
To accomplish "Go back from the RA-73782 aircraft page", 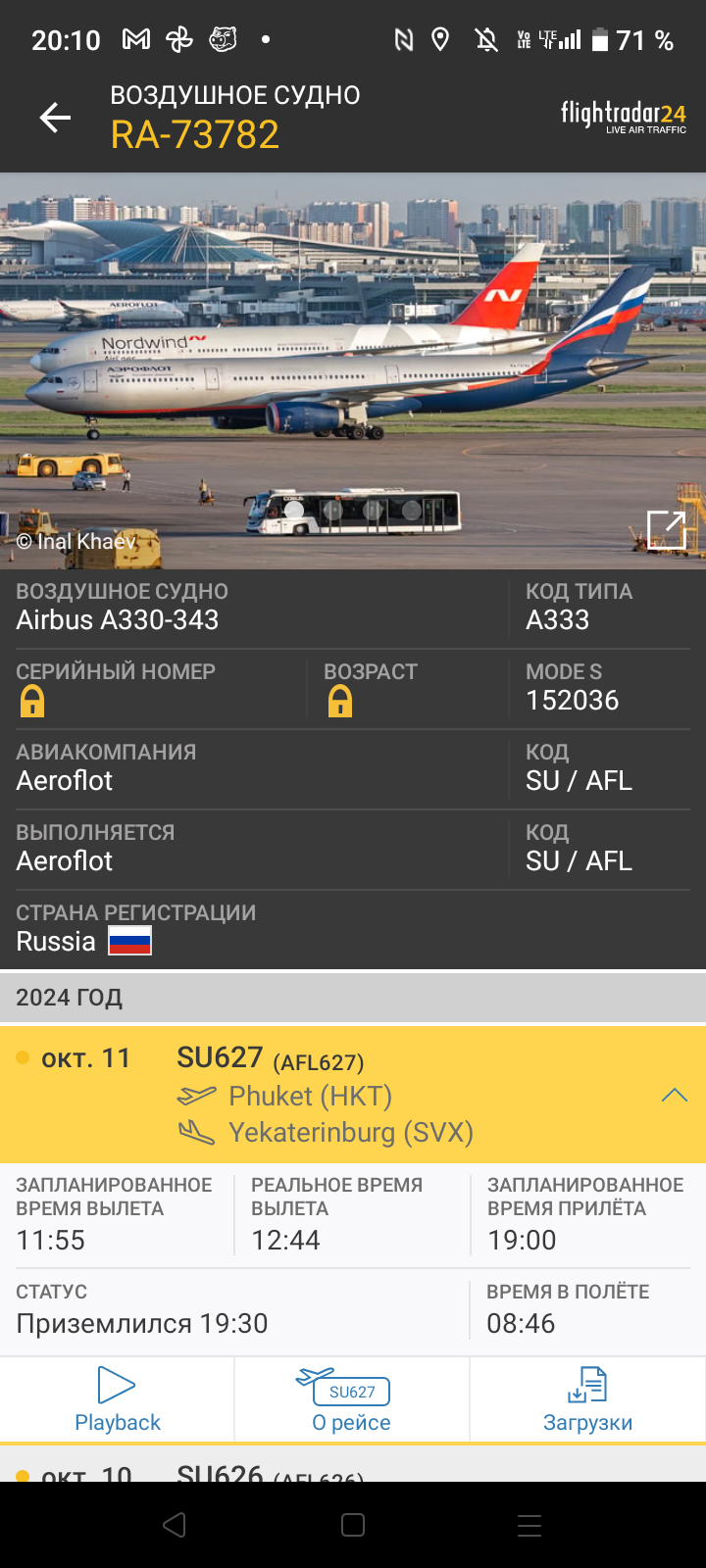I will point(55,119).
